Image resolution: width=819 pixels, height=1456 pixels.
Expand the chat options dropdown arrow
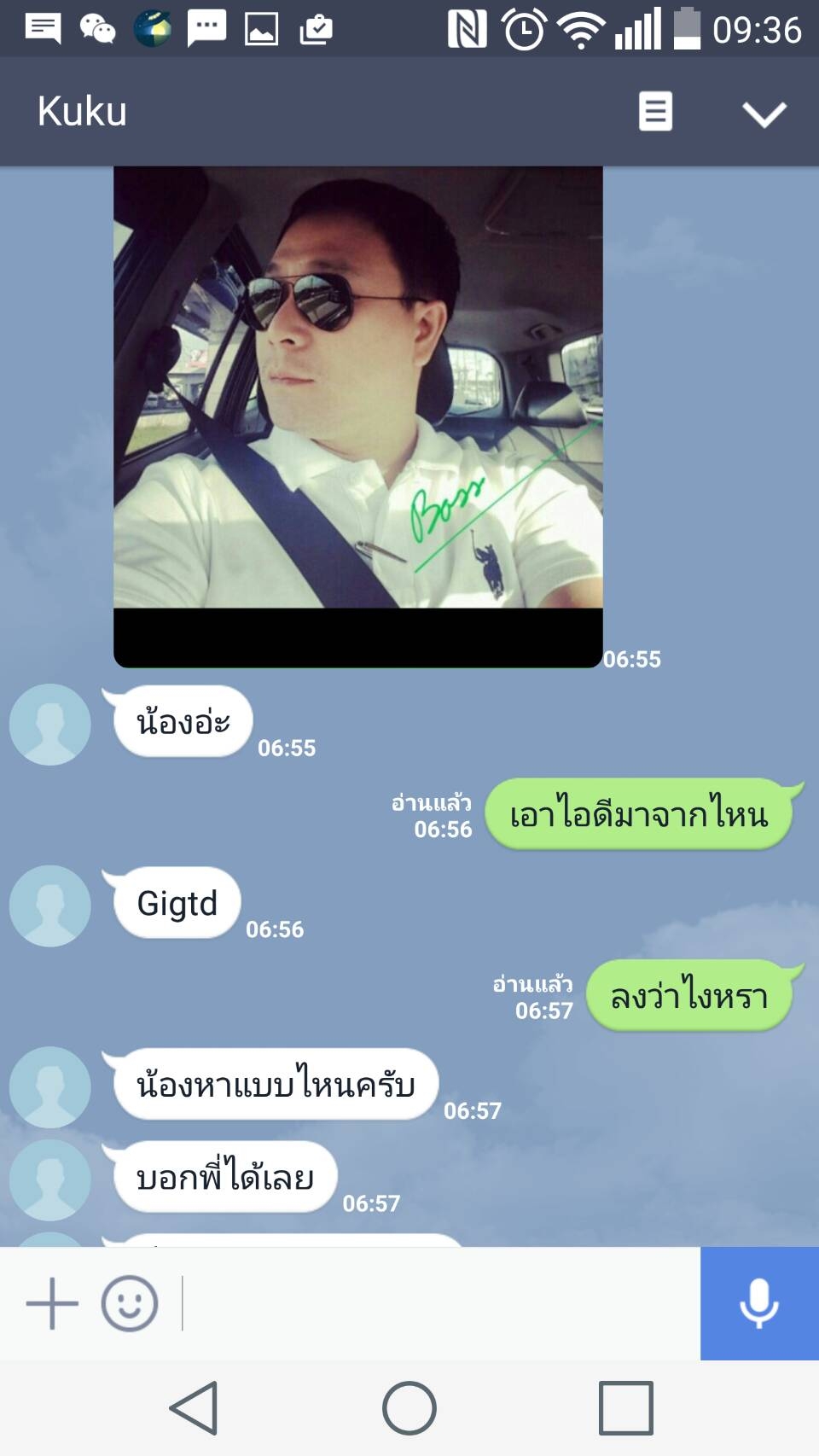(764, 114)
